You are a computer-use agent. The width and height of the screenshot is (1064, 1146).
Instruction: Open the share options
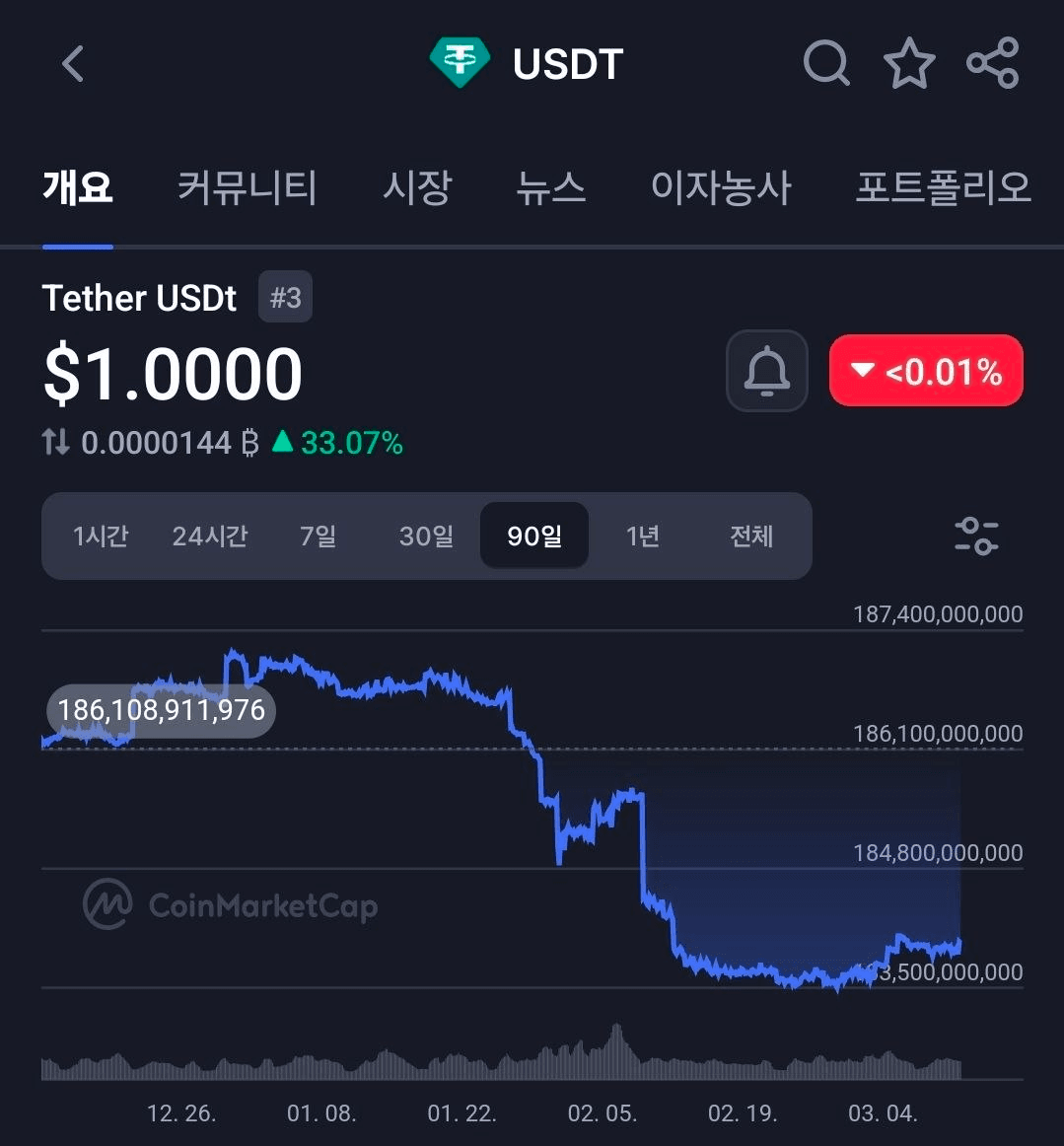993,62
